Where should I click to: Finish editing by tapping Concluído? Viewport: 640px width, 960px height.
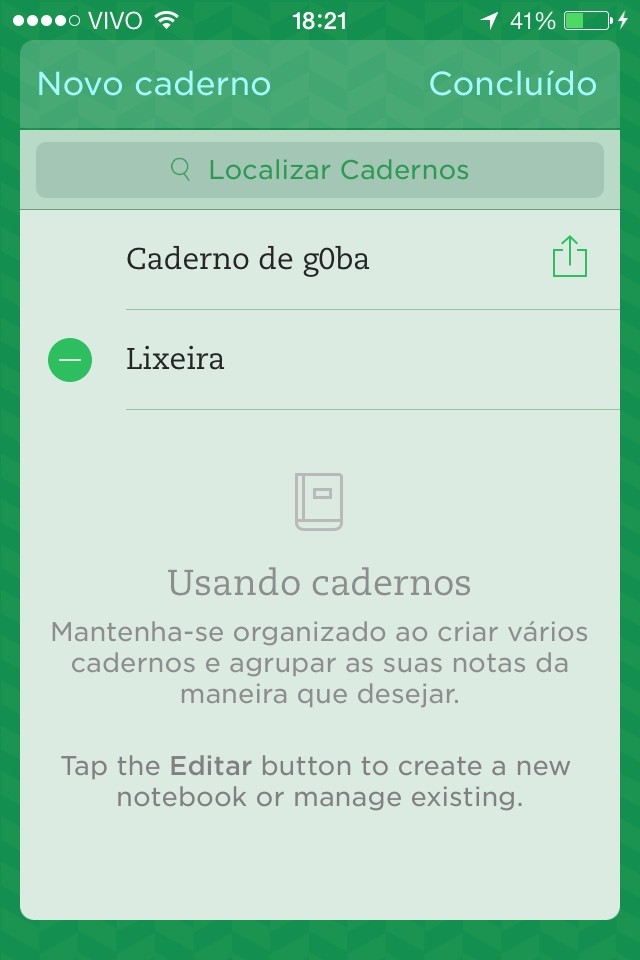click(x=512, y=84)
